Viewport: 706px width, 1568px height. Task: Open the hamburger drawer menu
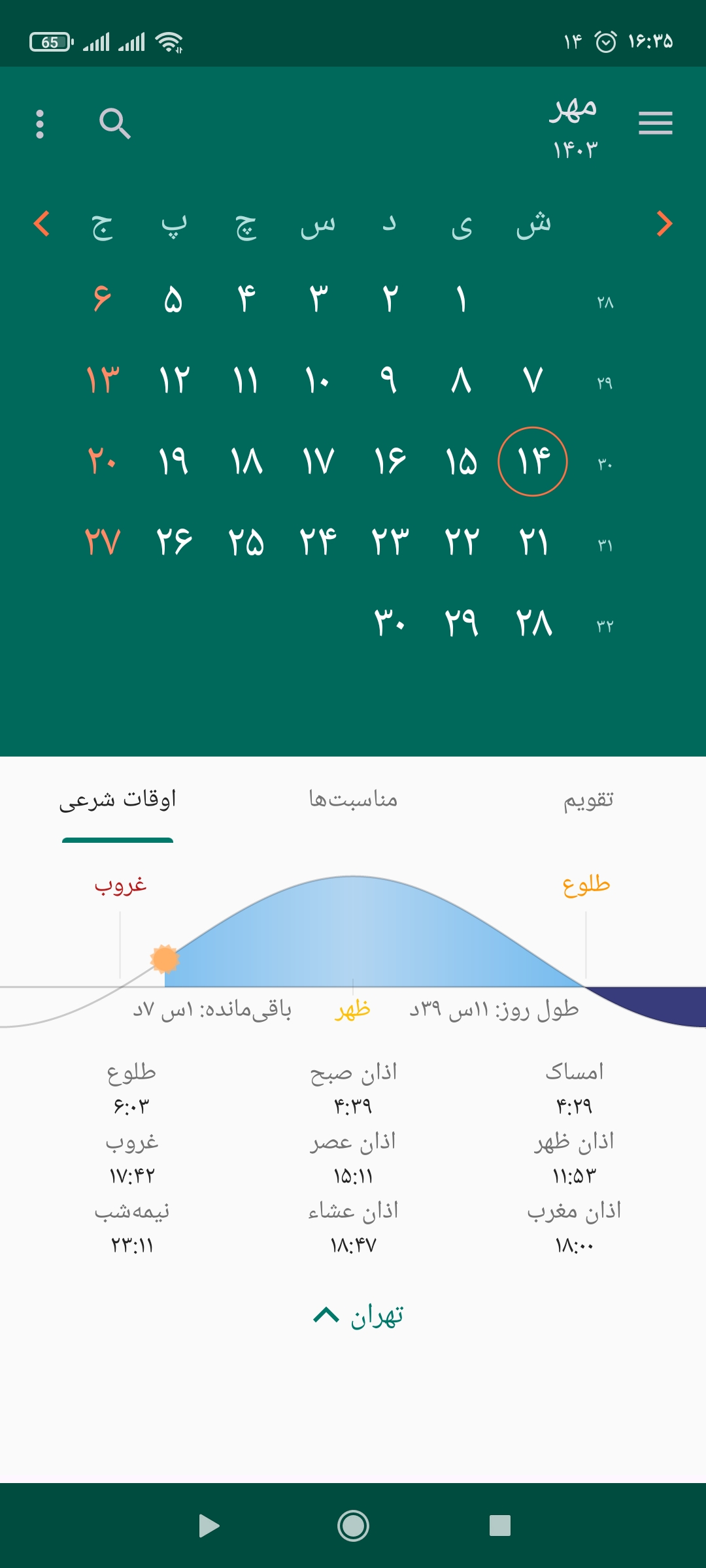click(x=655, y=123)
